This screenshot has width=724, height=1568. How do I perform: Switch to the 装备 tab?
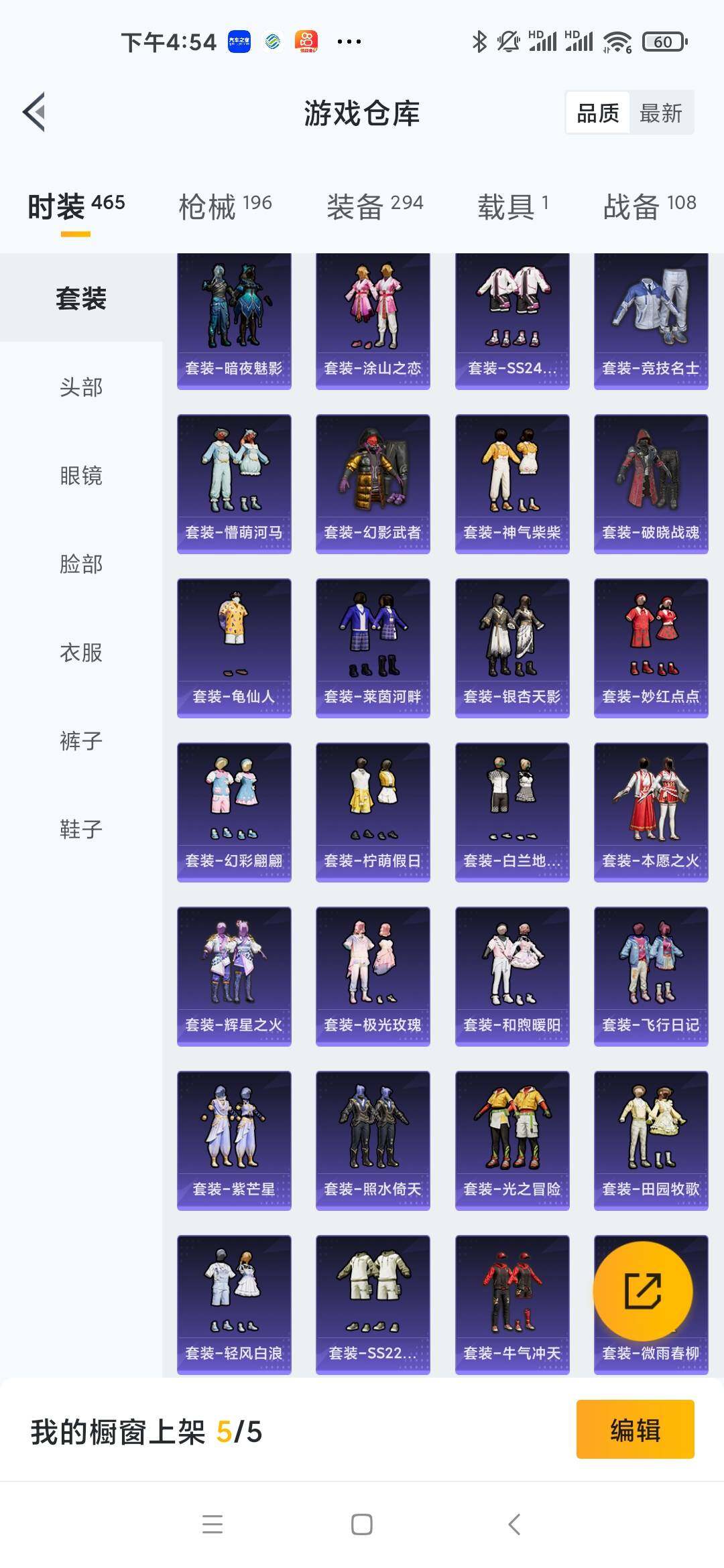pos(375,206)
